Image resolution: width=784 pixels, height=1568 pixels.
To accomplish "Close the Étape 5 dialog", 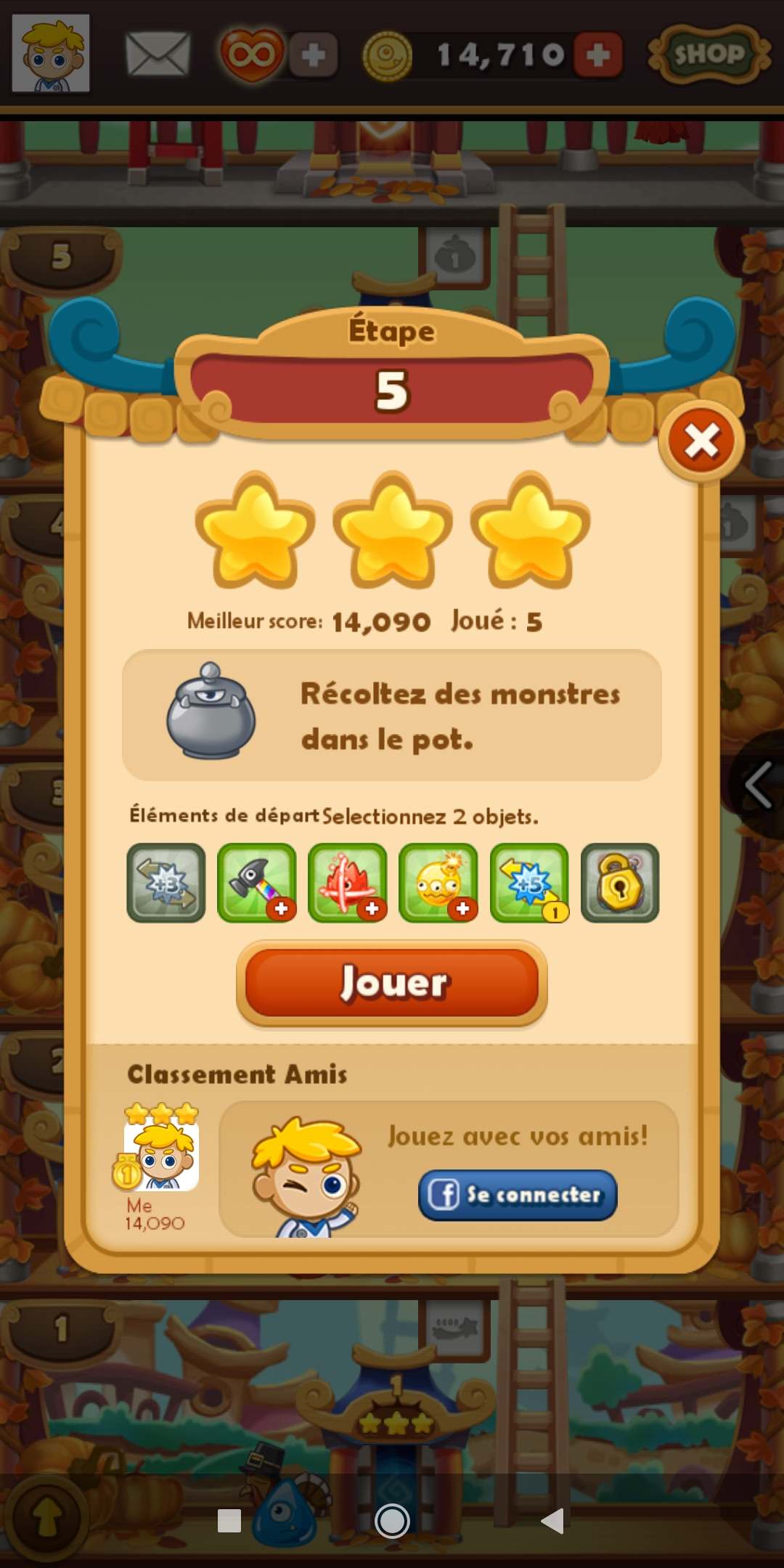I will coord(701,441).
